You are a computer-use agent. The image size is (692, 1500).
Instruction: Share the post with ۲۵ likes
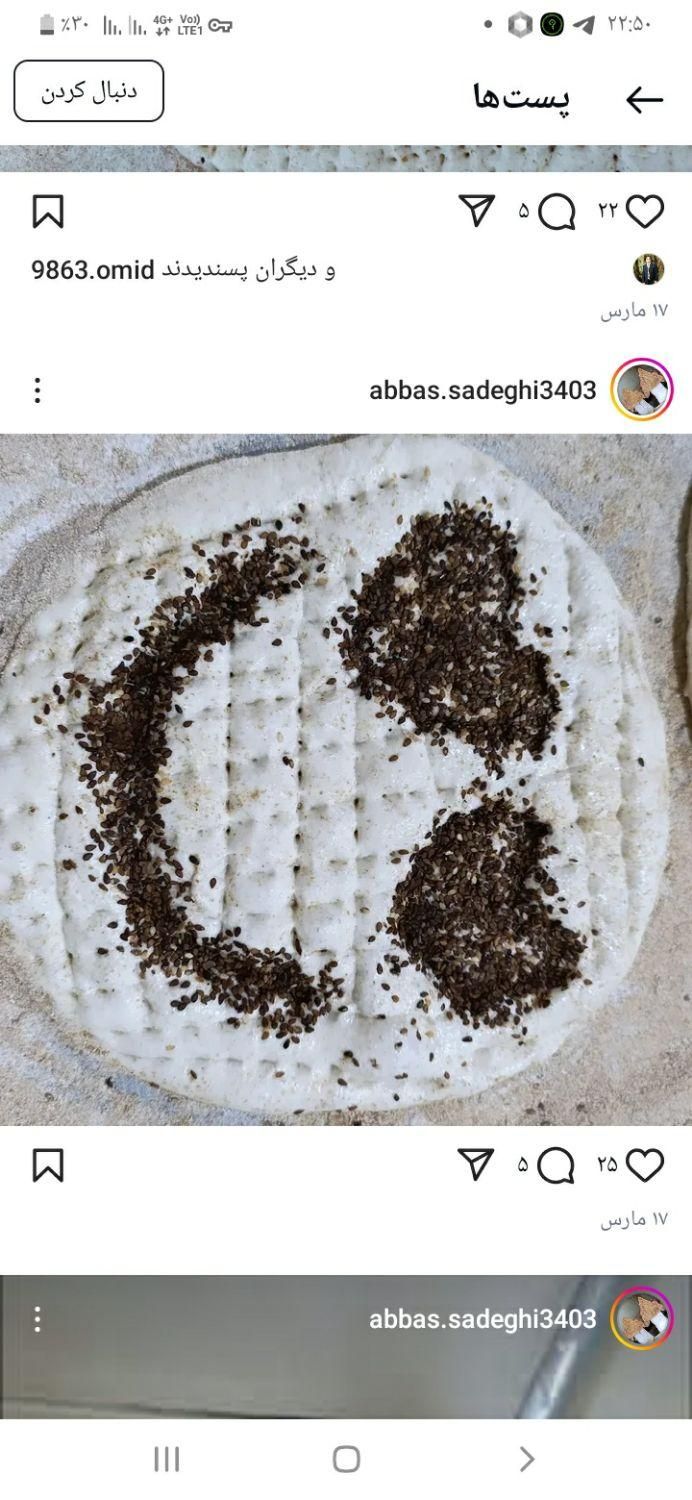pos(476,1164)
